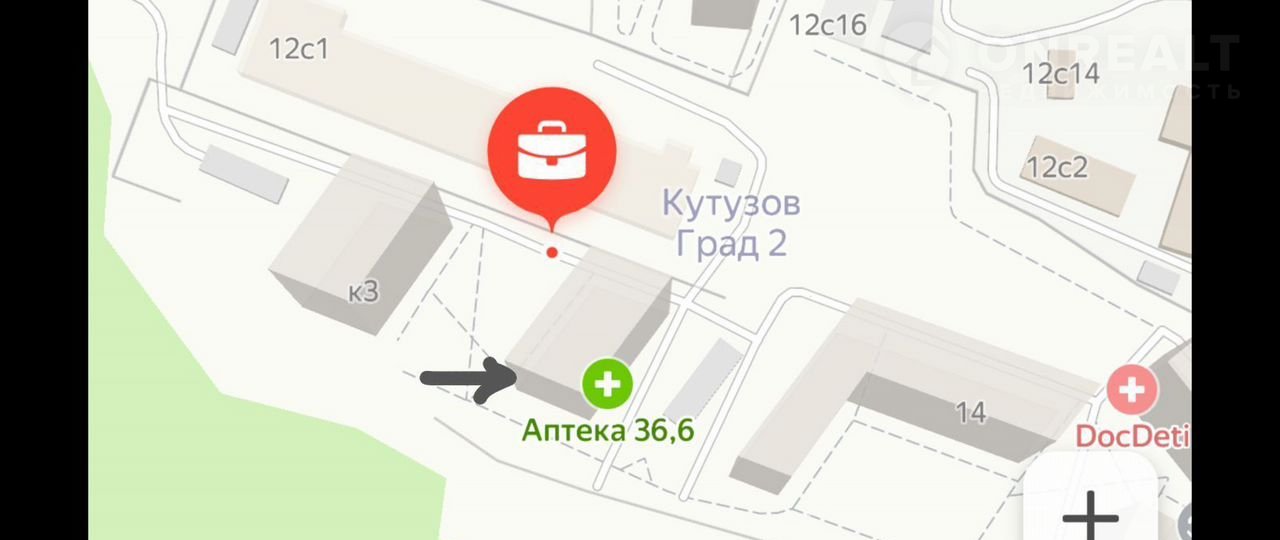Screen dimensions: 1280x540
Task: Tap the red briefcase pin
Action: click(x=552, y=152)
